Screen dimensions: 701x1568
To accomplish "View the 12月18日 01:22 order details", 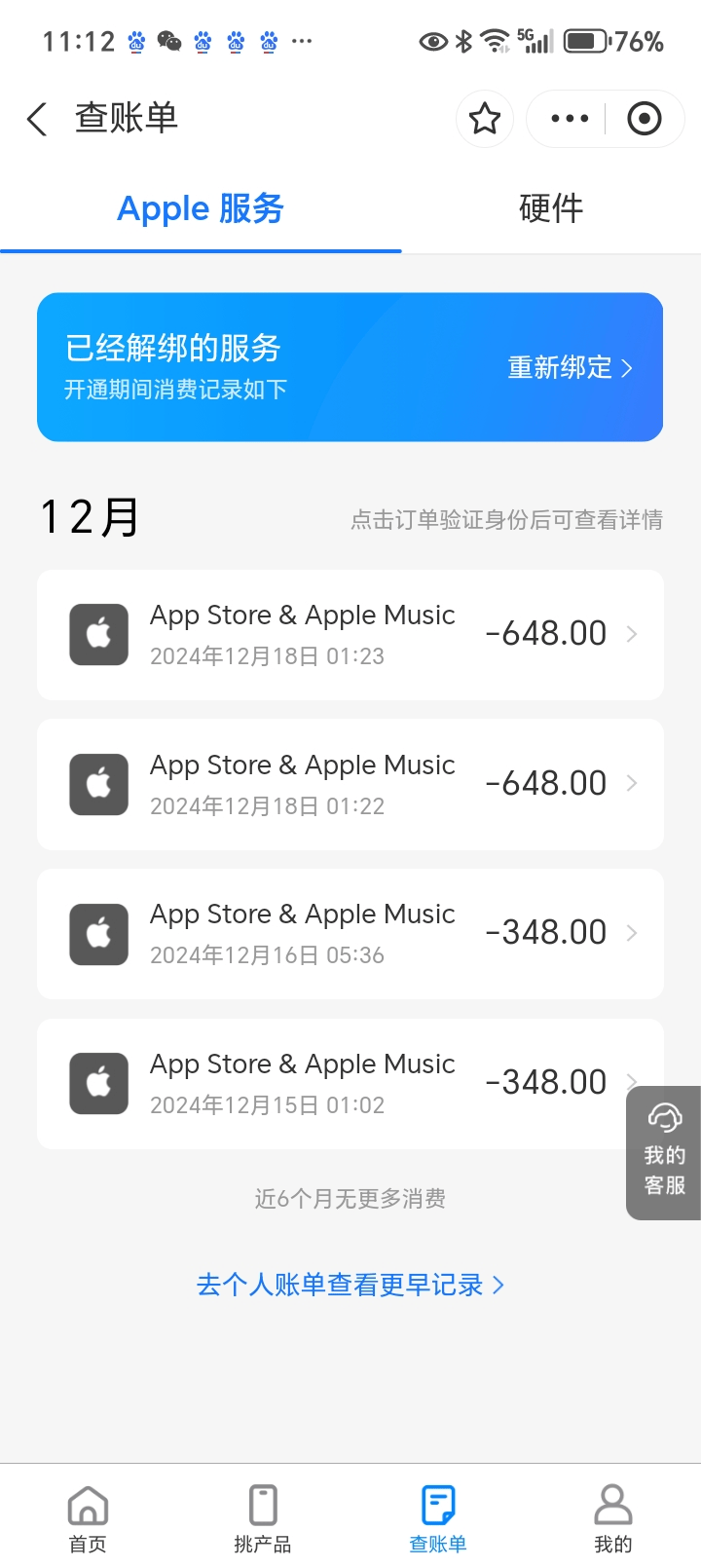I will [350, 784].
